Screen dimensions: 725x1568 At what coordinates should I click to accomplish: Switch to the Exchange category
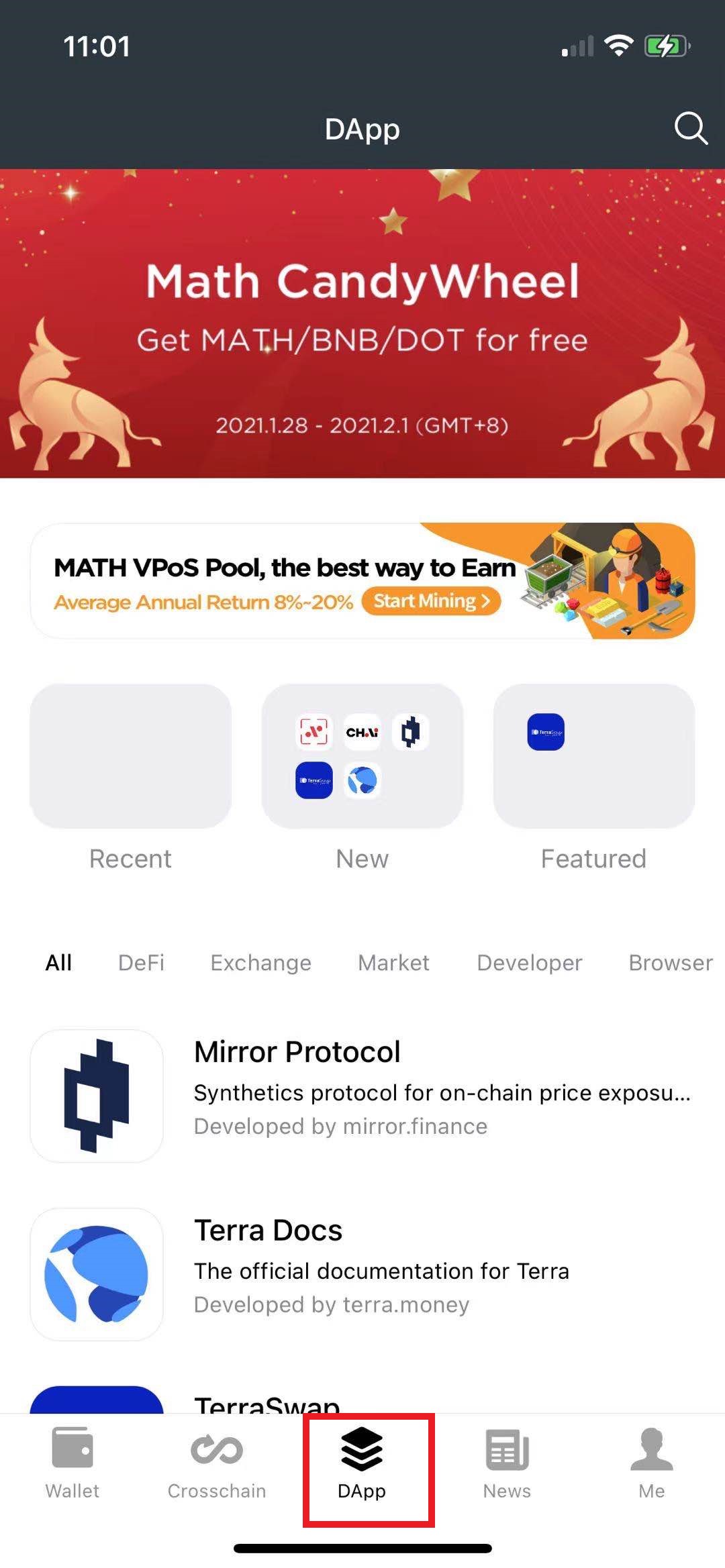[260, 963]
